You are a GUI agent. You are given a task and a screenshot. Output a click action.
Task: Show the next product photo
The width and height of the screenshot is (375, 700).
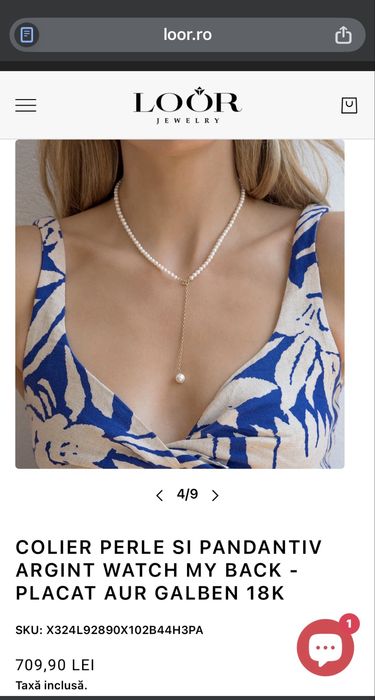click(x=215, y=496)
